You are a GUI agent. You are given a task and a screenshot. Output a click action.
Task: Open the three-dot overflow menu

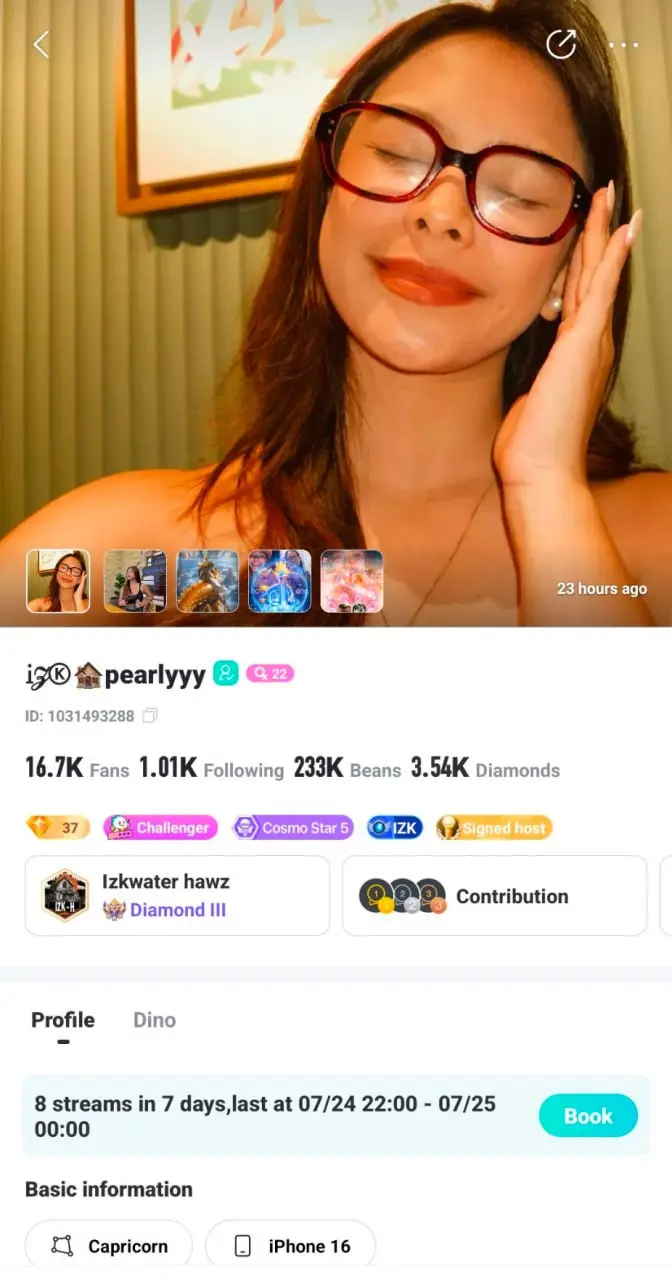[623, 45]
